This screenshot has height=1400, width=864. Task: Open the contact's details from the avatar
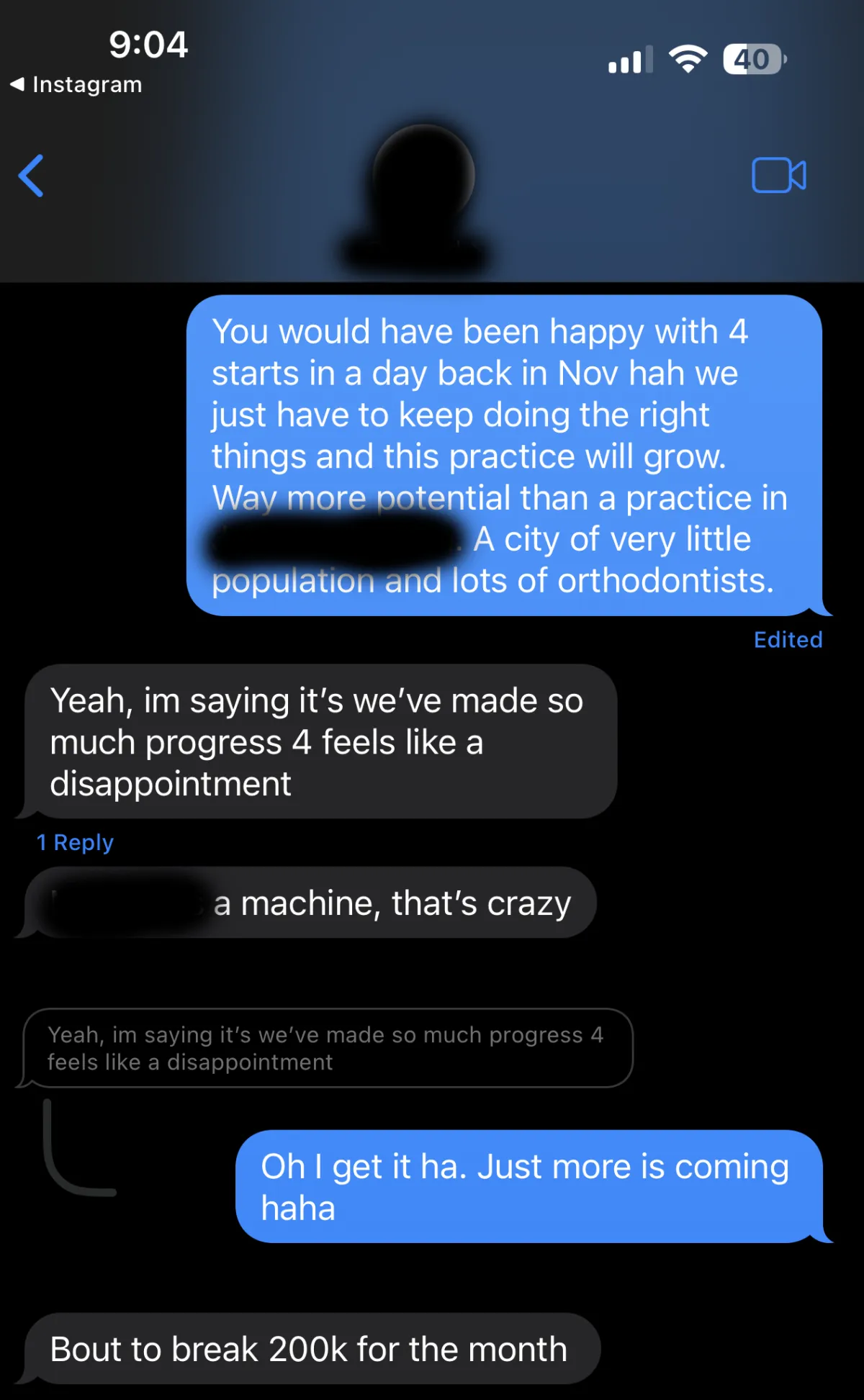point(423,196)
